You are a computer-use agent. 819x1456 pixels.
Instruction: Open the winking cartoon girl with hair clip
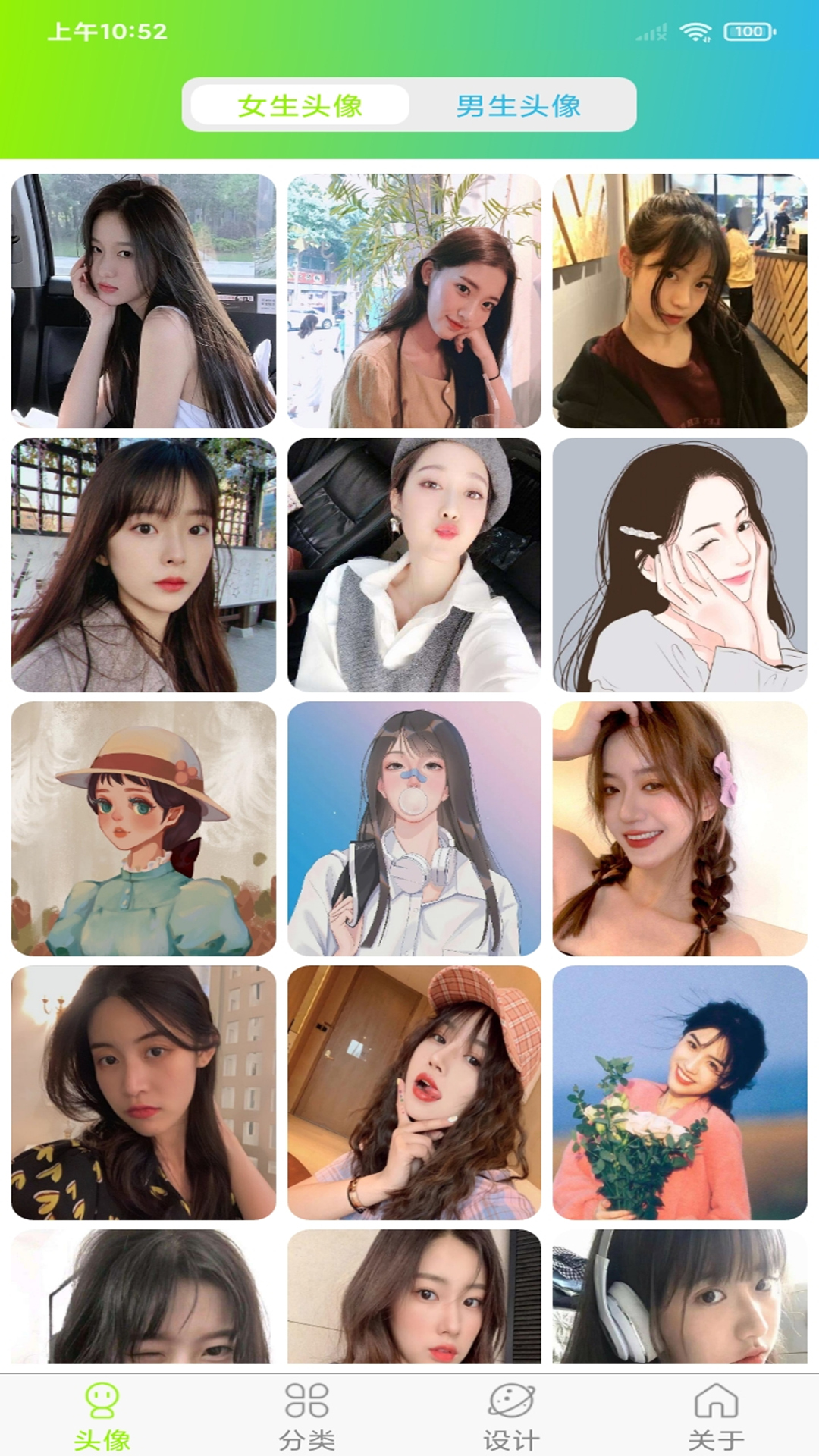tap(679, 565)
